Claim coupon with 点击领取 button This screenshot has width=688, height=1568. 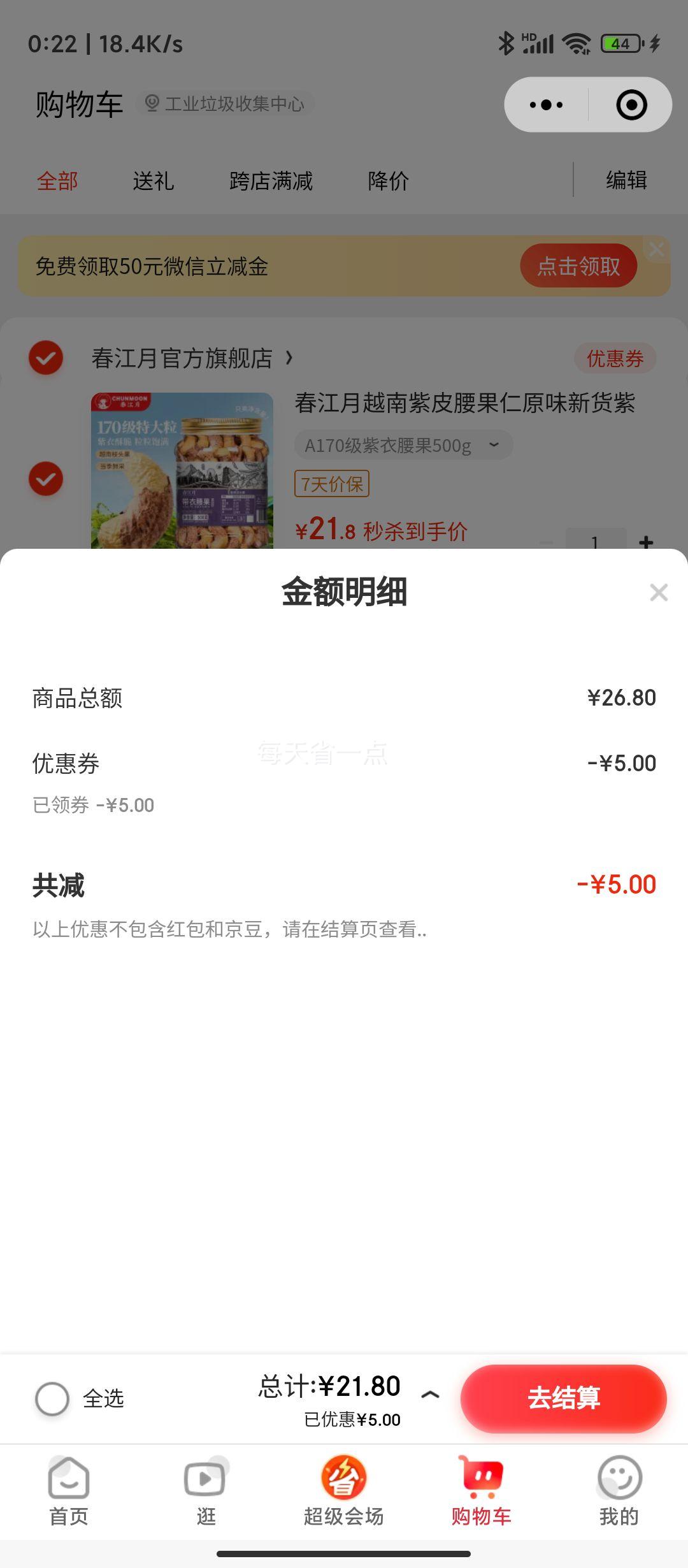click(578, 266)
